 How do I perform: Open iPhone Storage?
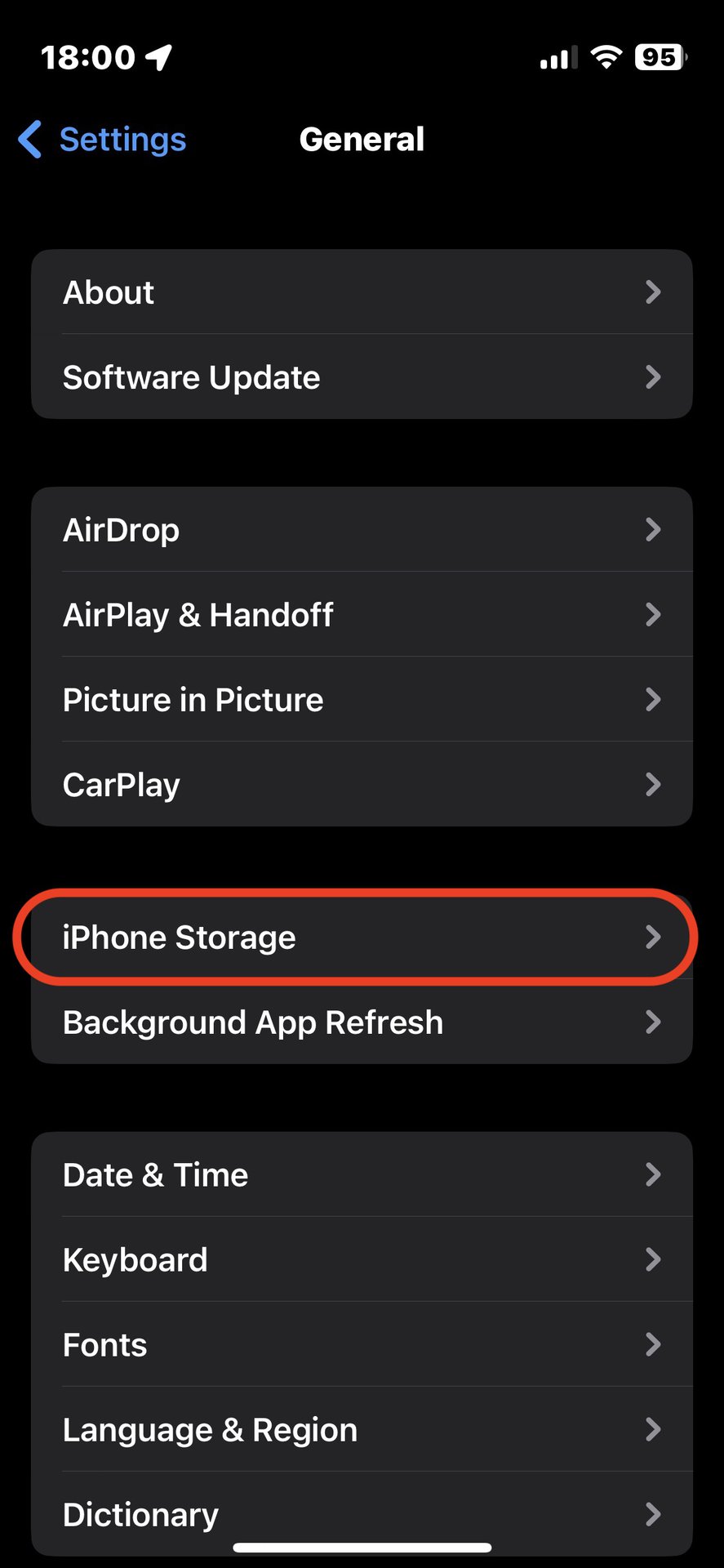pos(362,938)
